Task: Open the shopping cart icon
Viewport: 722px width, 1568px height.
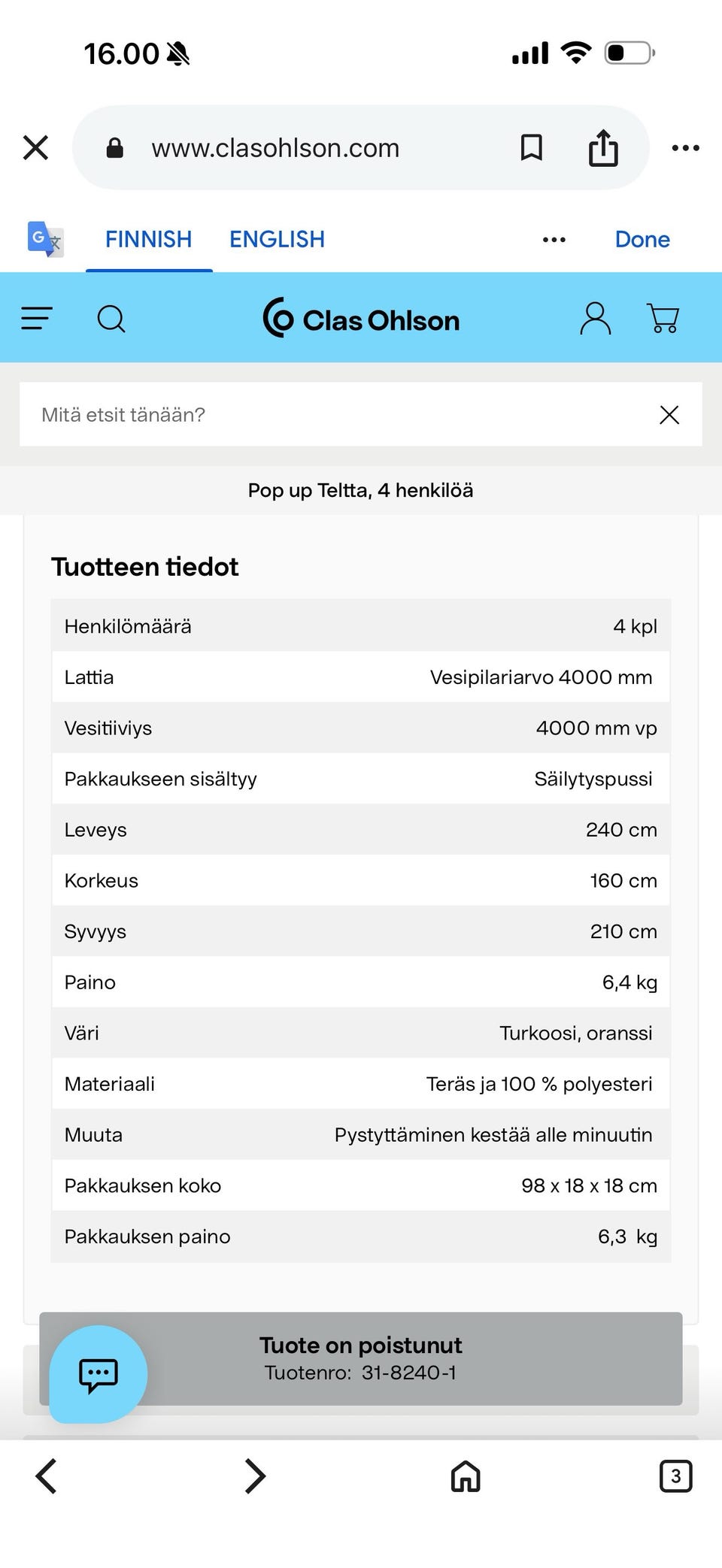Action: [663, 318]
